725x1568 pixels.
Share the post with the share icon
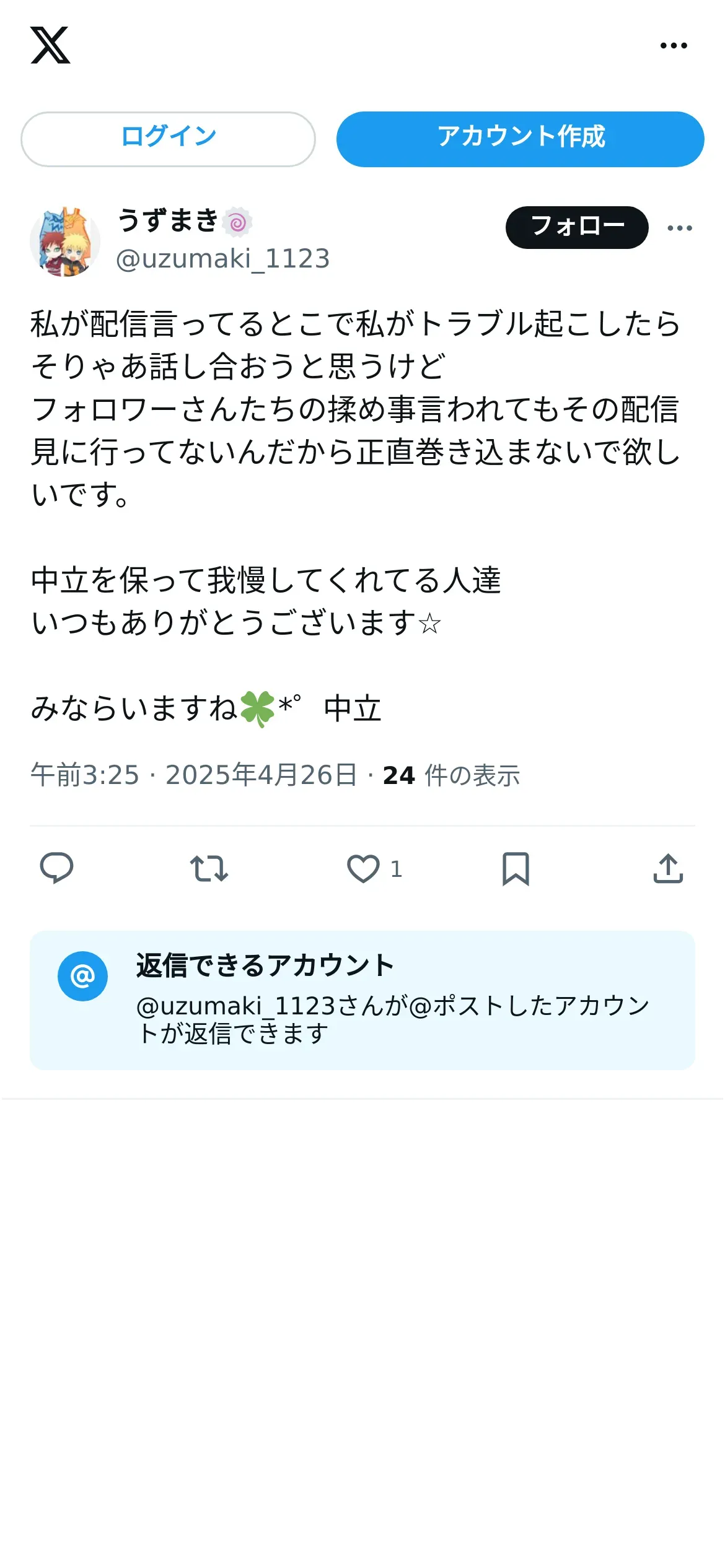[x=668, y=868]
